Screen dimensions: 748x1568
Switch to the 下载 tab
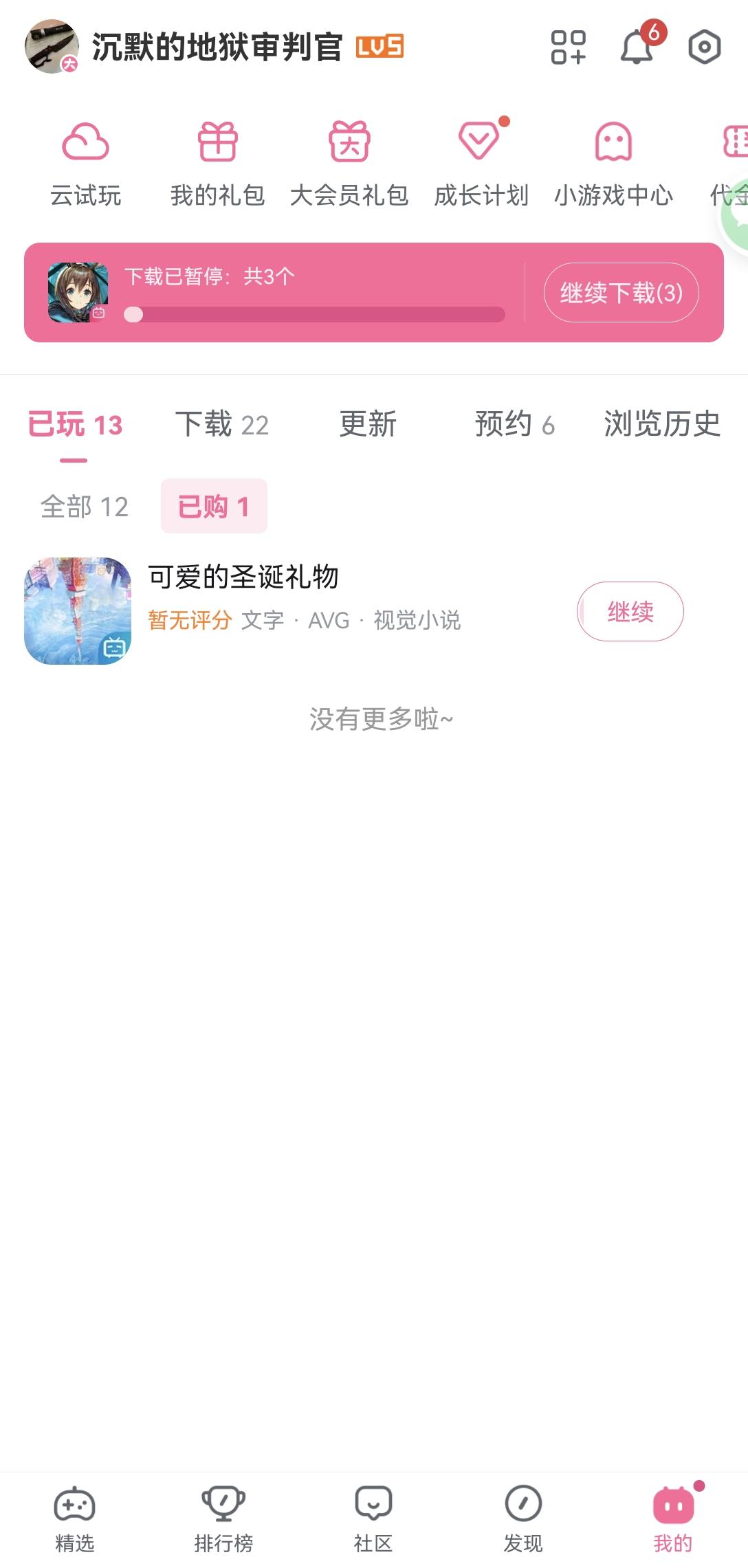pyautogui.click(x=221, y=424)
